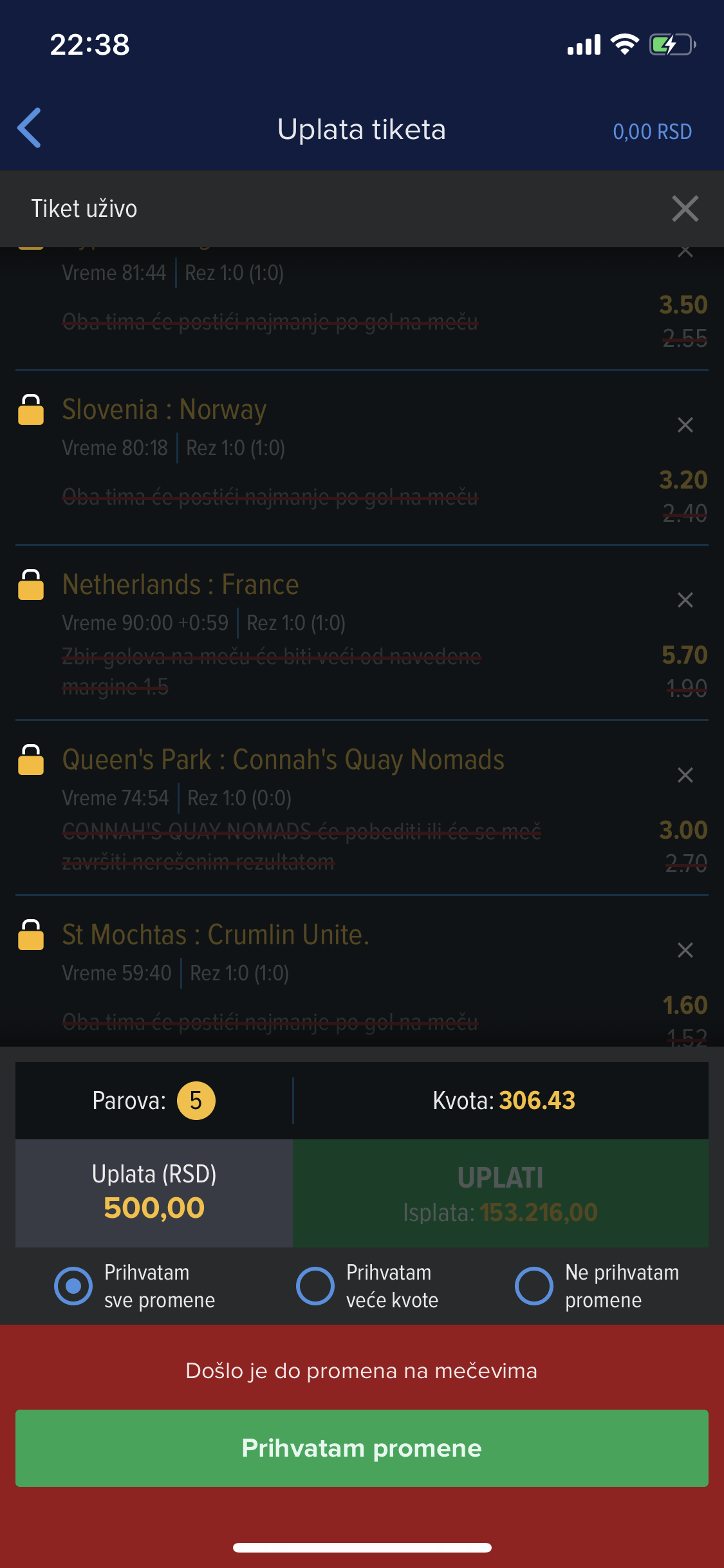Remove St Mochtas : Crumlin Unite. match

(685, 950)
